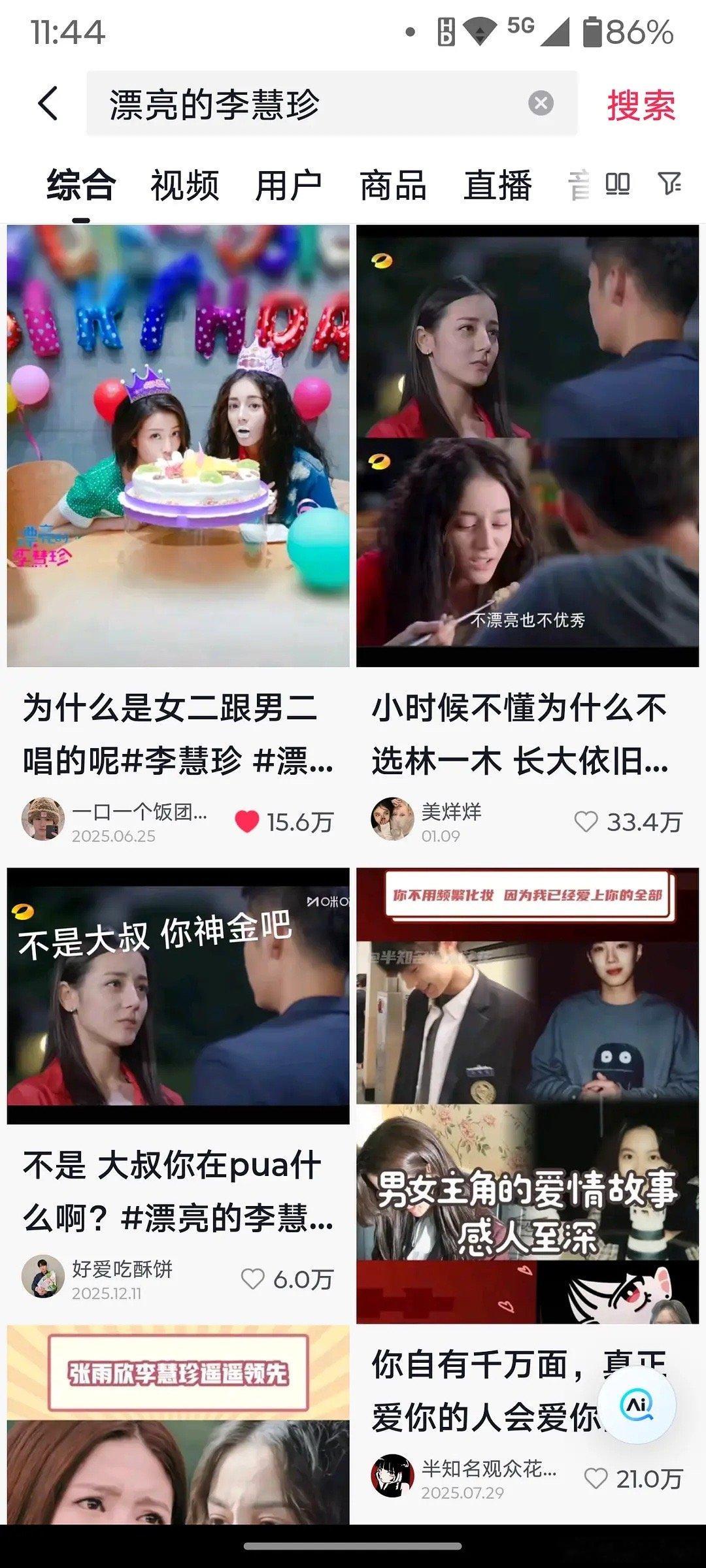Viewport: 706px width, 1568px height.
Task: Select the 用户 search category
Action: [x=288, y=185]
